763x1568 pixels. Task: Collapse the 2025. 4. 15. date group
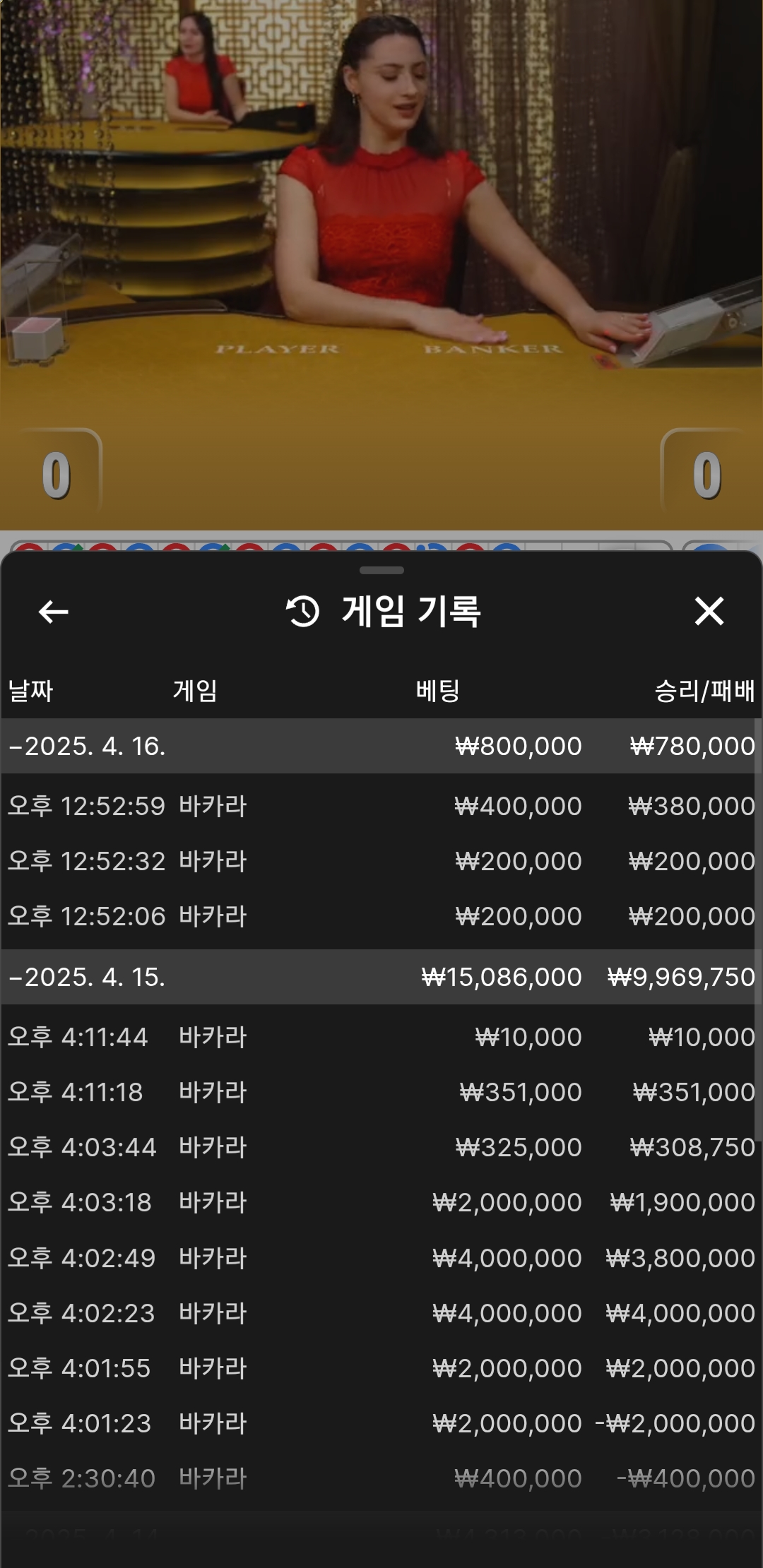[87, 977]
